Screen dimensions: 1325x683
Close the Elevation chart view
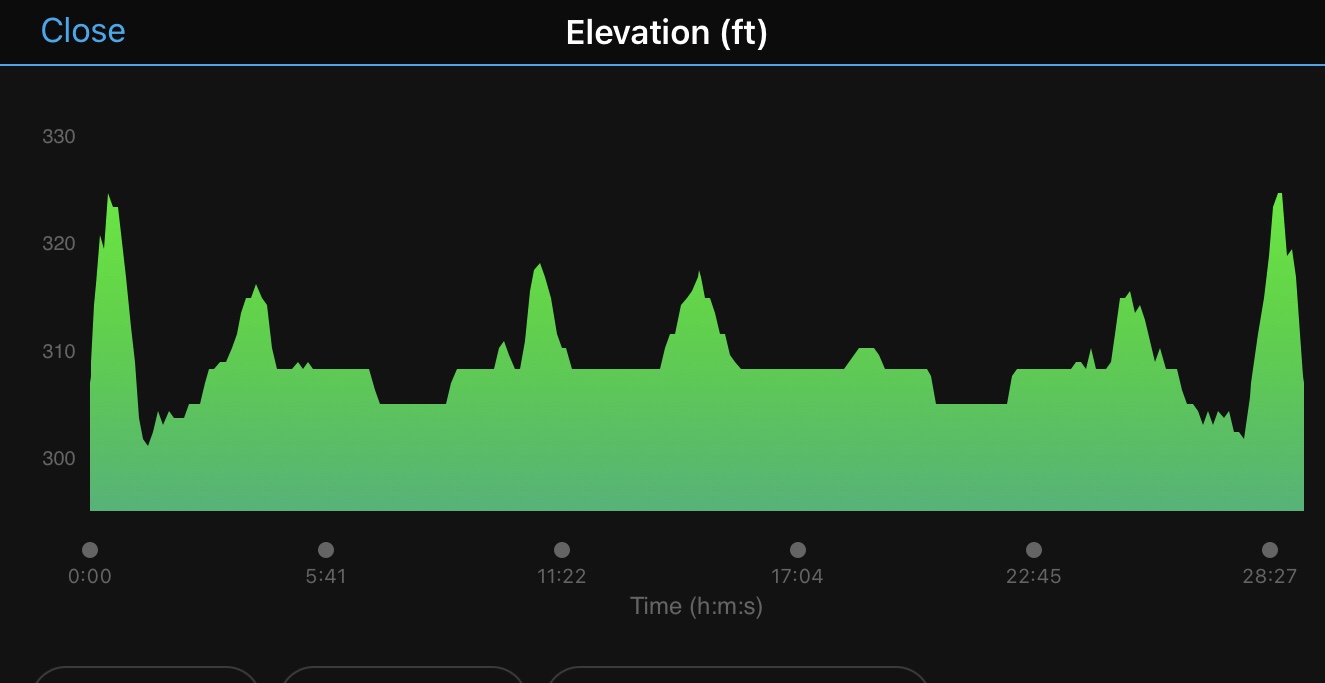click(83, 31)
